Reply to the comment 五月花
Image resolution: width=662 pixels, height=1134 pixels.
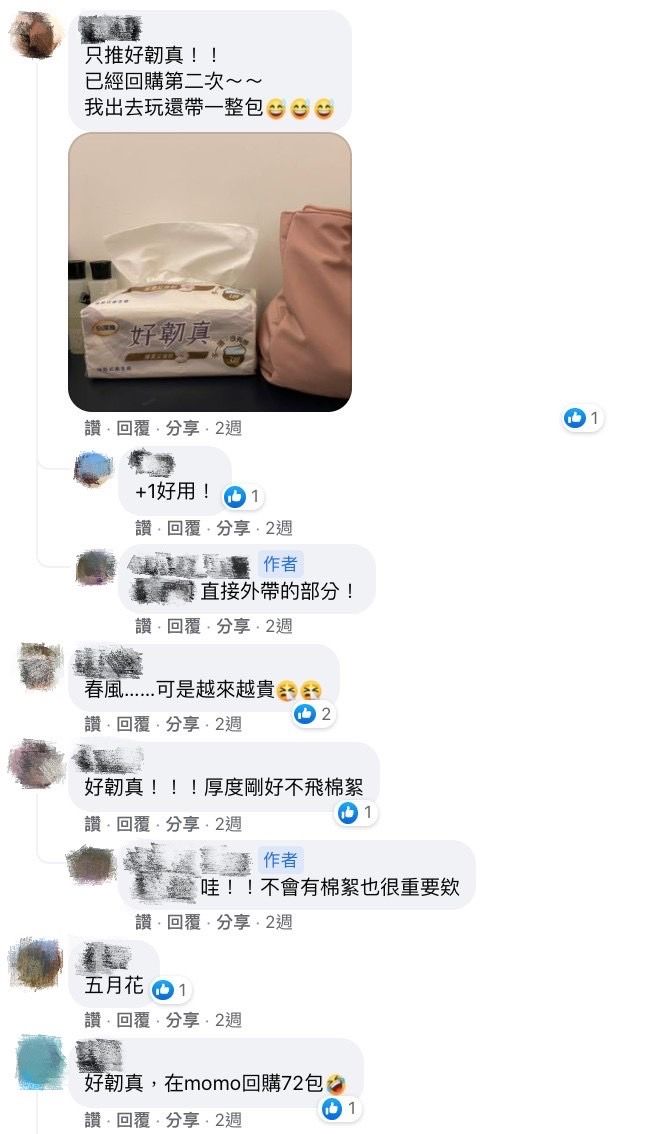[134, 1020]
